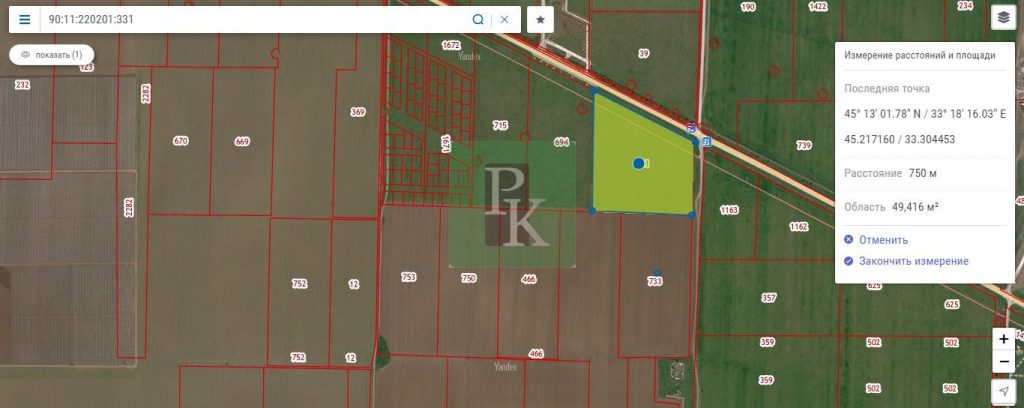Tap the cadastral number search field
The width and height of the screenshot is (1024, 408).
click(250, 19)
